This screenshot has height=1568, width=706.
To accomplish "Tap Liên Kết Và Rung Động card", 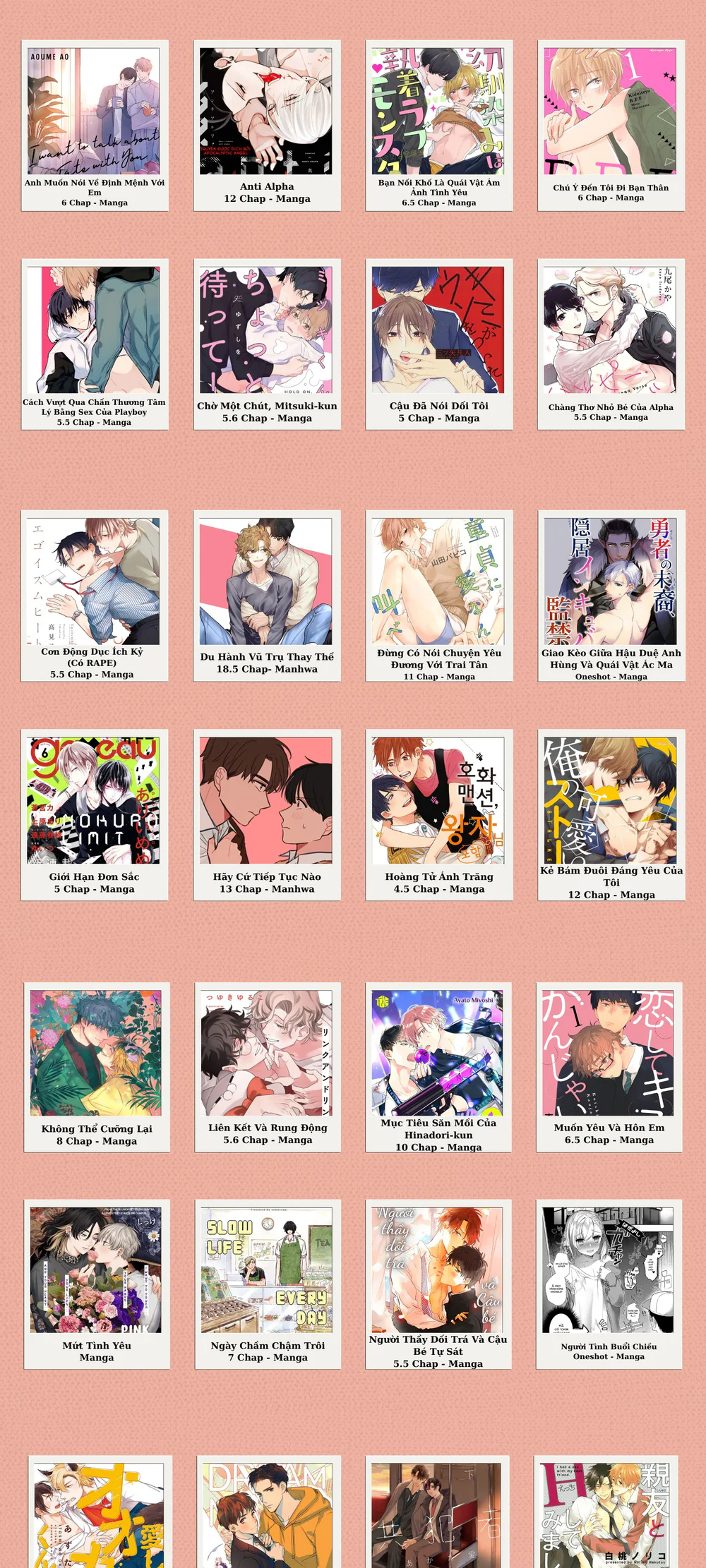I will pos(268,1067).
